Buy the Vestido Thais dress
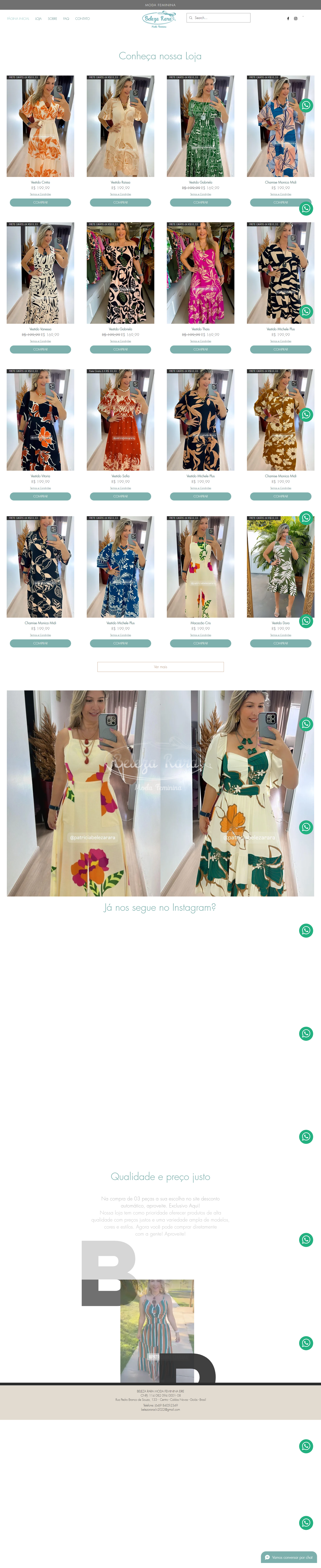The image size is (321, 1568). pyautogui.click(x=201, y=349)
